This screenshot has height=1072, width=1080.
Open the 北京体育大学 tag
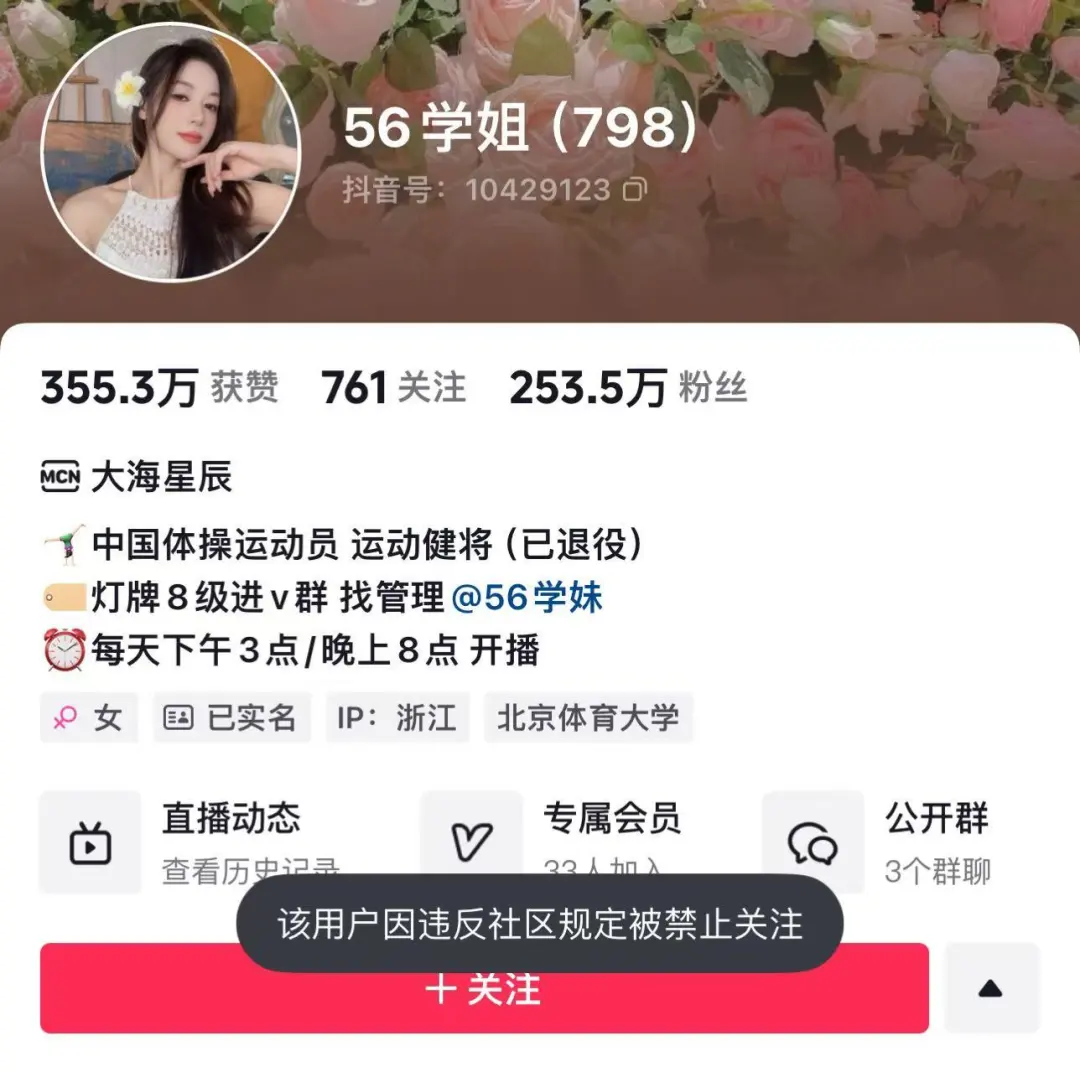pyautogui.click(x=588, y=717)
